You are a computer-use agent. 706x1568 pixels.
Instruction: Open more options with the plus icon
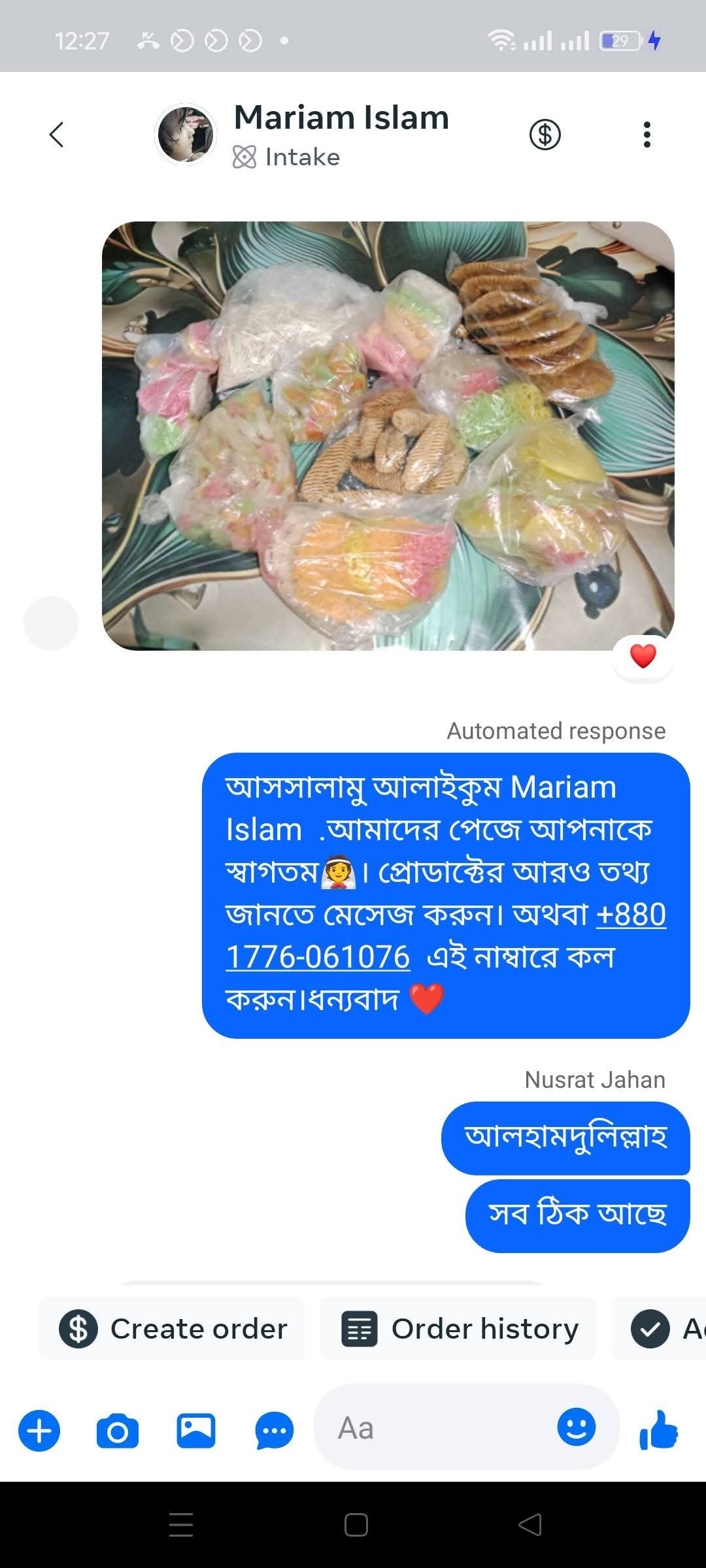39,1431
